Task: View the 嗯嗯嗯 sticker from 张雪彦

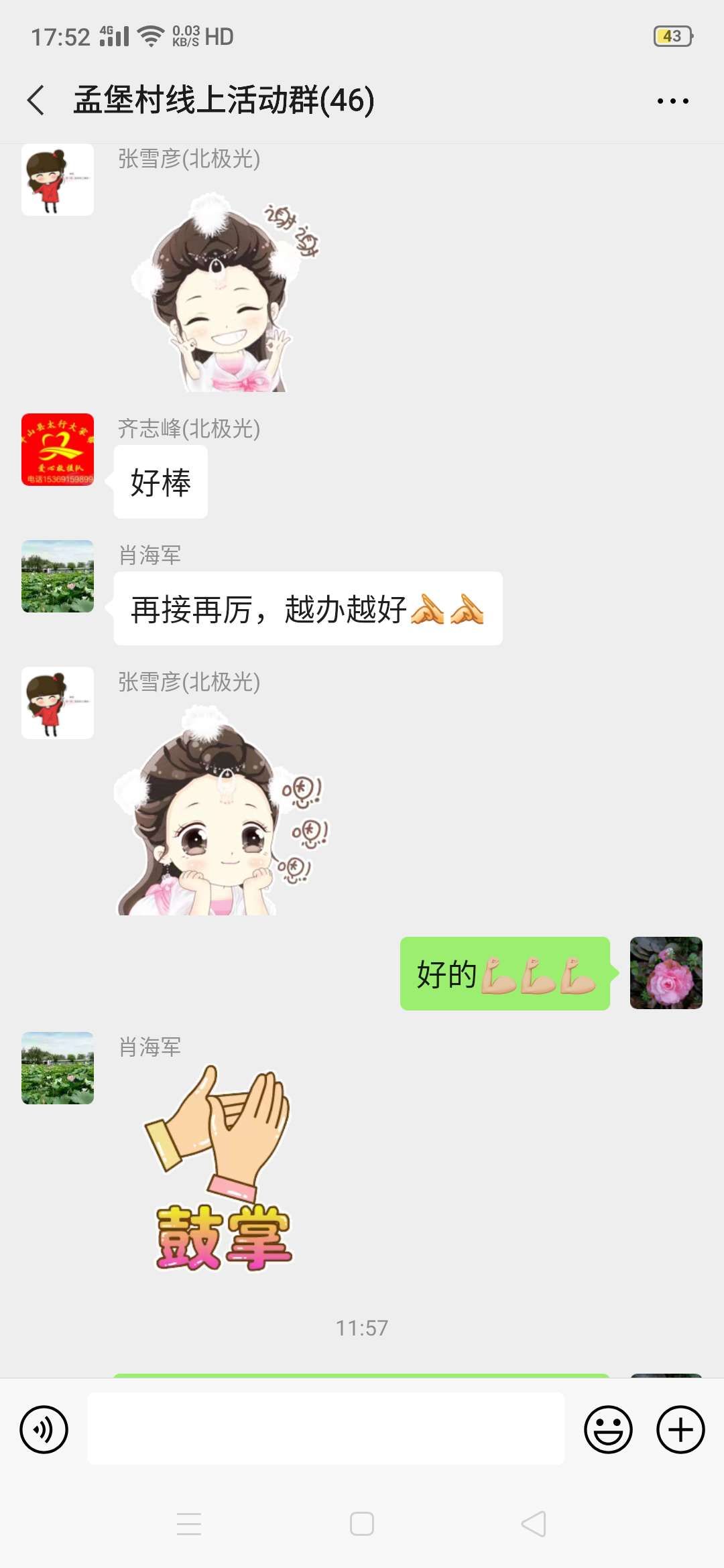Action: tap(221, 814)
